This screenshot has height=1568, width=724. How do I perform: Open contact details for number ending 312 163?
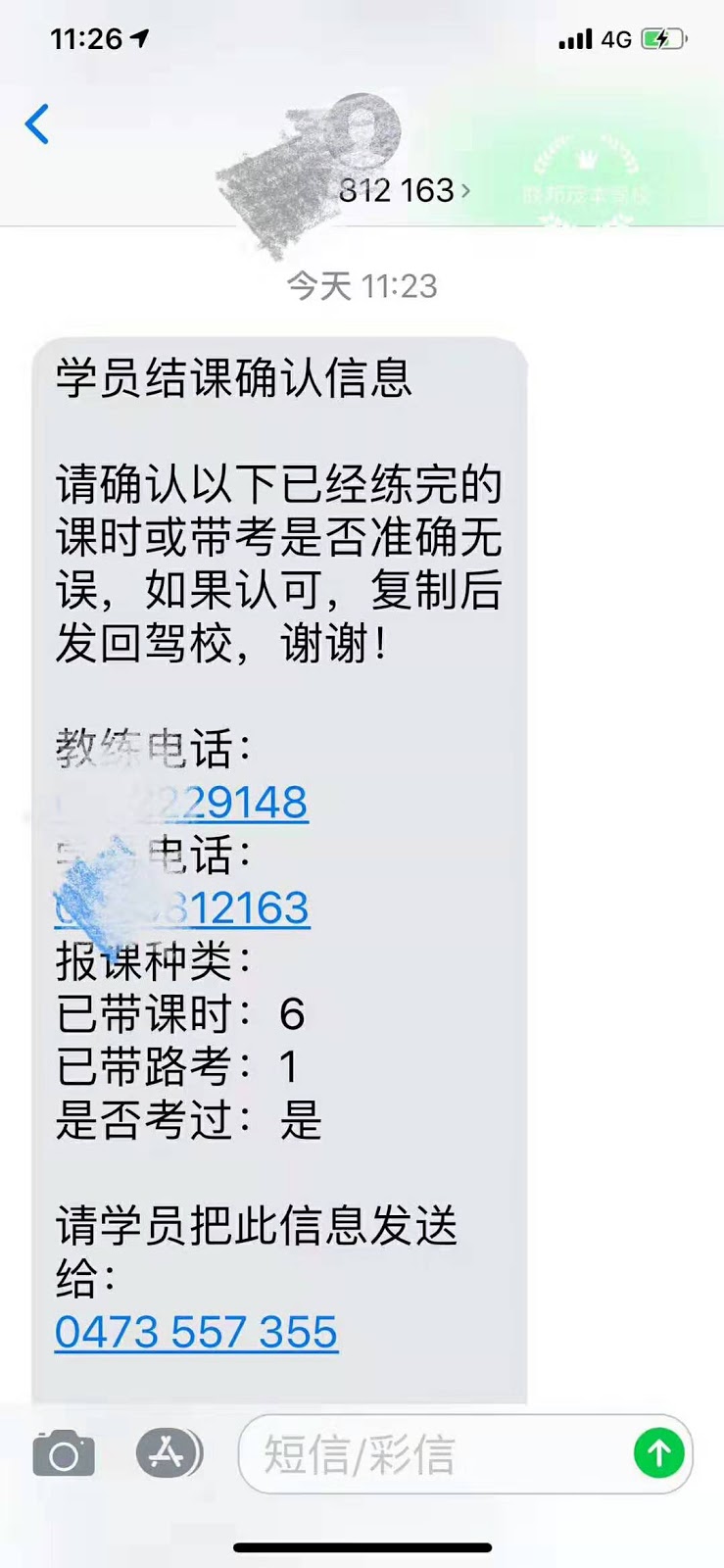404,190
